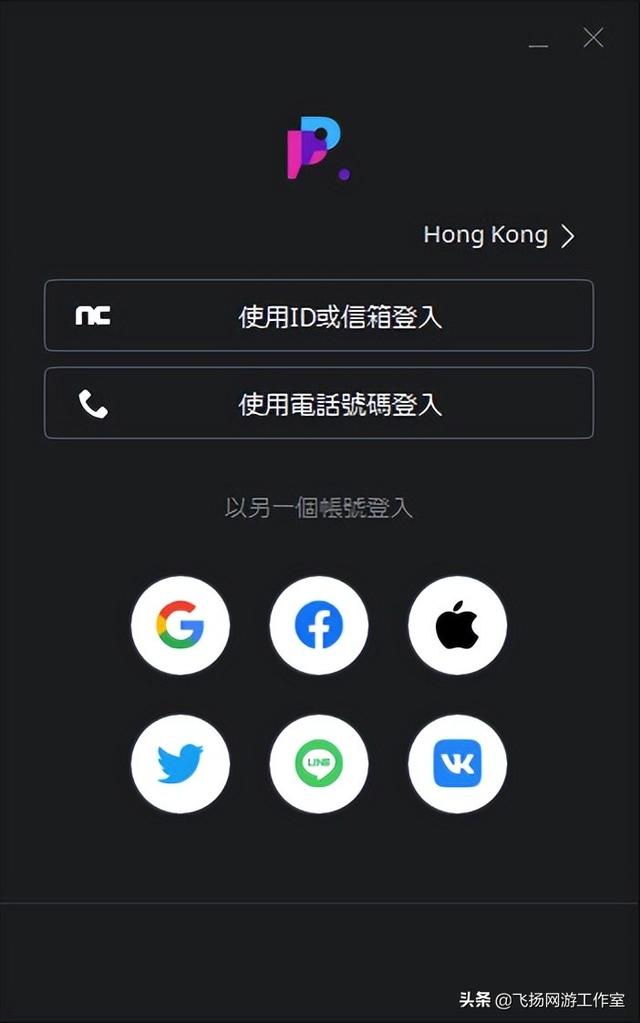Close the login window
Viewport: 640px width, 1023px height.
[593, 38]
